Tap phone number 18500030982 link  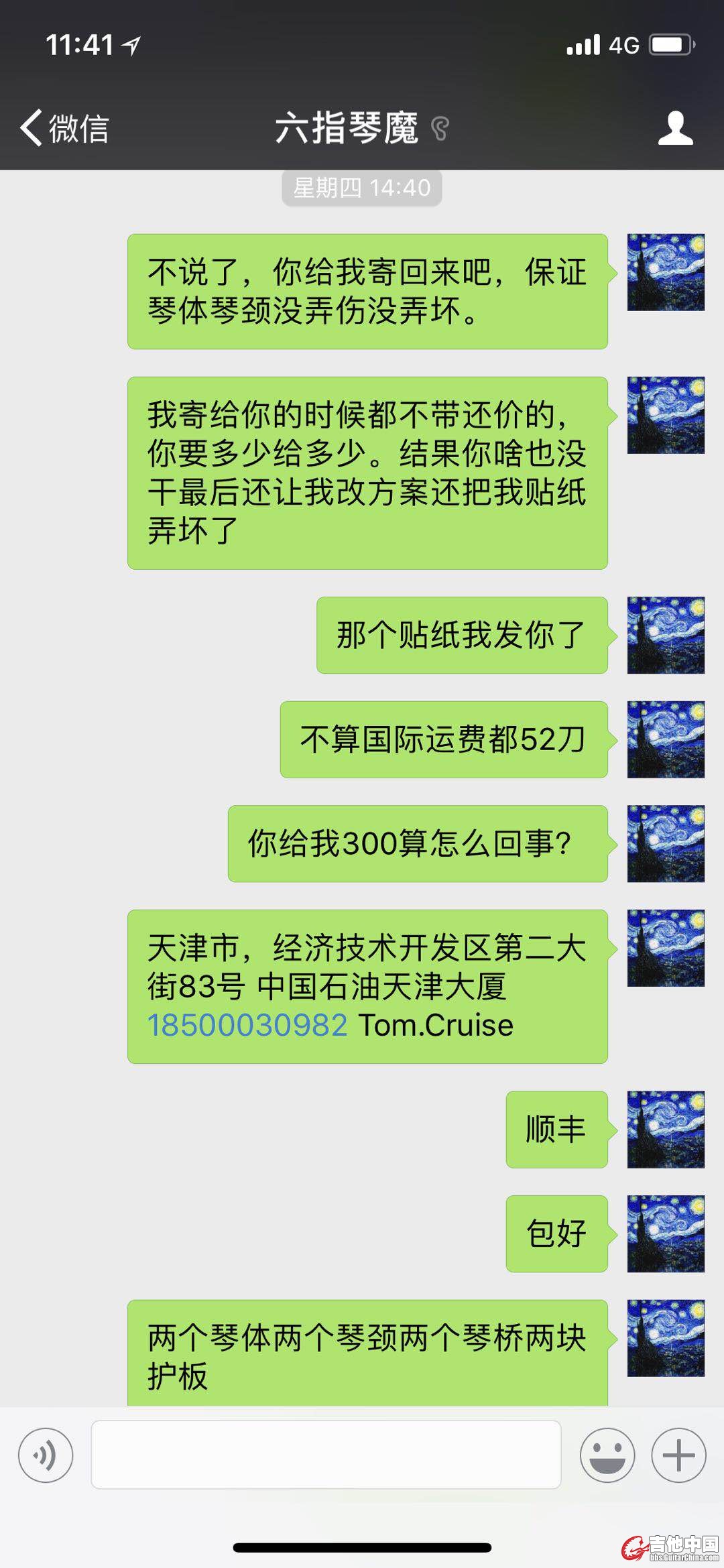pyautogui.click(x=247, y=1025)
